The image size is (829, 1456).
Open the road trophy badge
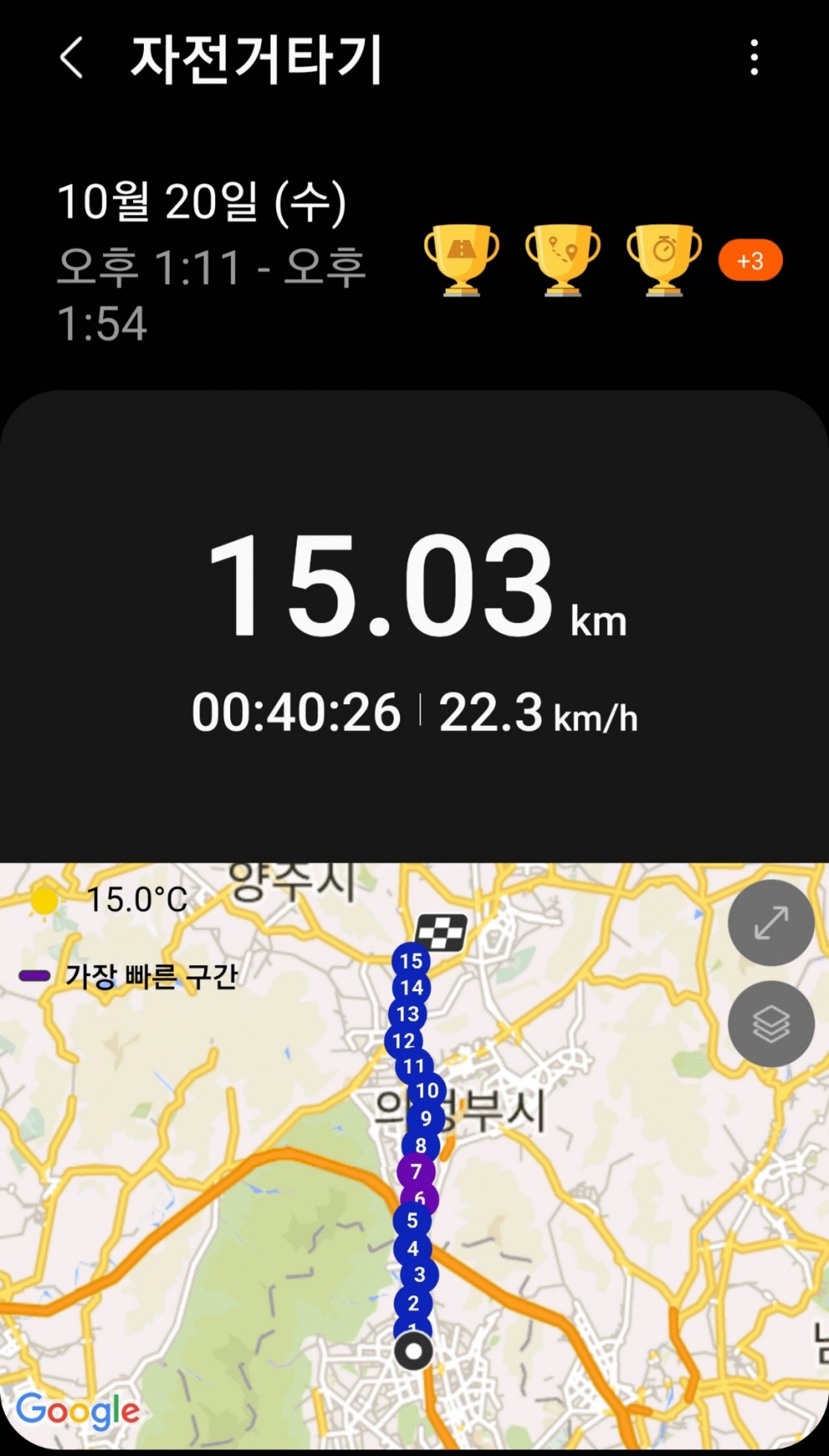(461, 260)
